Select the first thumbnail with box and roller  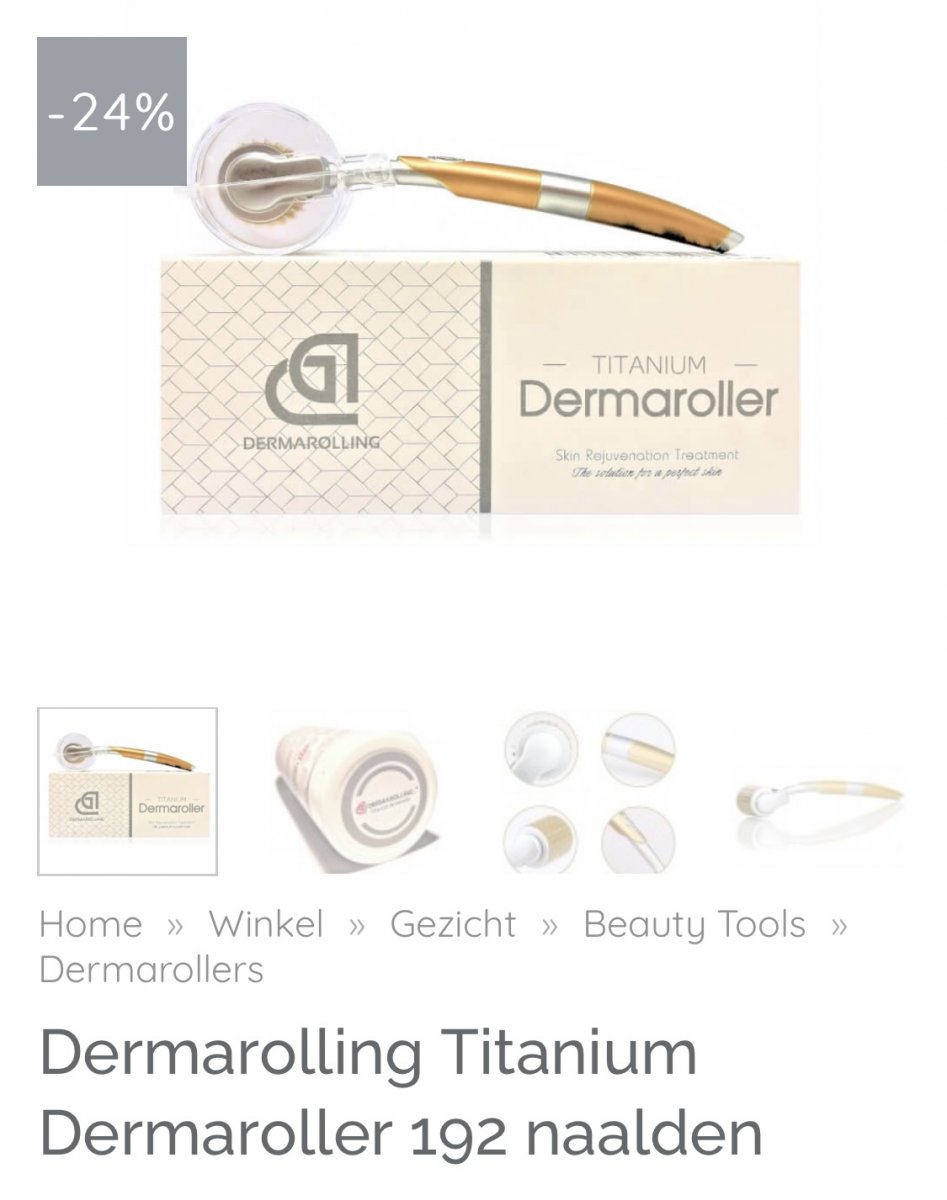[127, 791]
